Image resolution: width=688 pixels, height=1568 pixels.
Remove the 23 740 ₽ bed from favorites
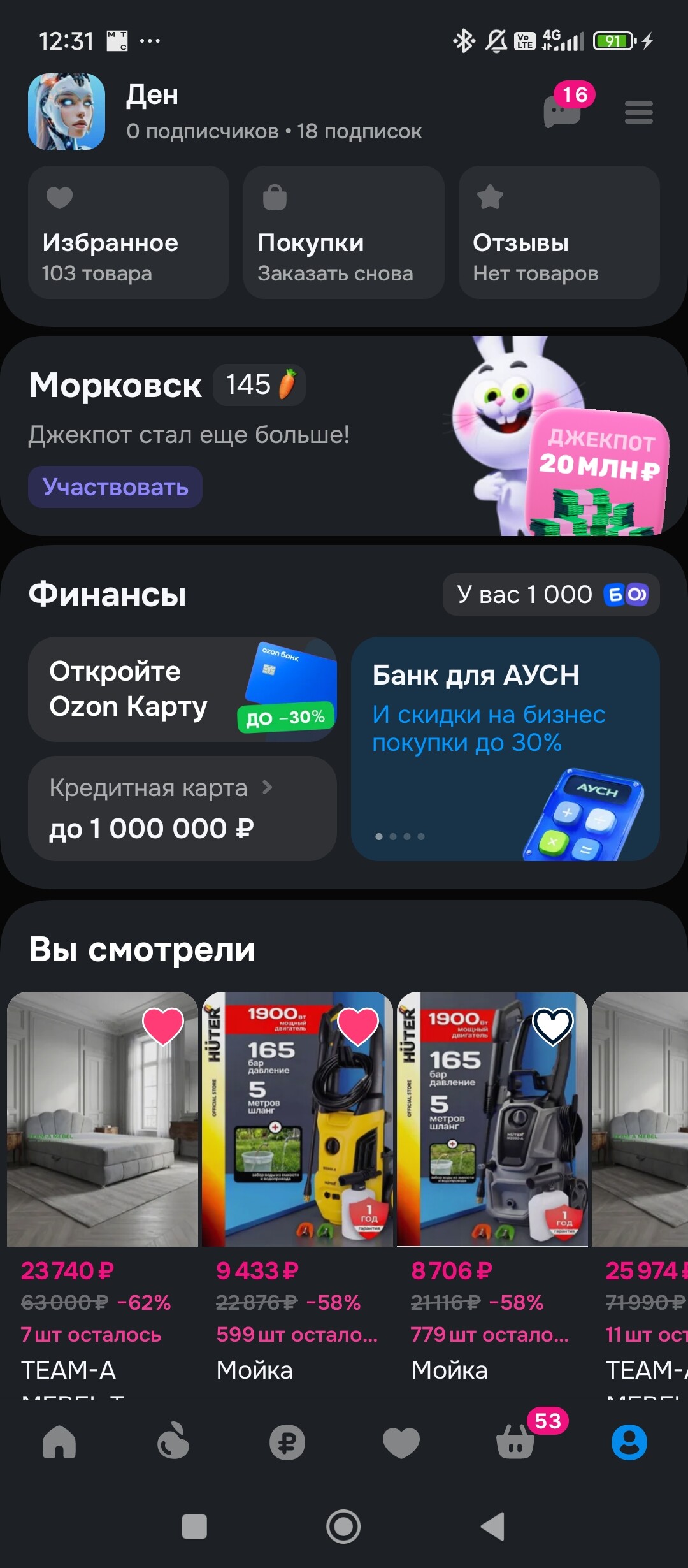coord(163,1026)
